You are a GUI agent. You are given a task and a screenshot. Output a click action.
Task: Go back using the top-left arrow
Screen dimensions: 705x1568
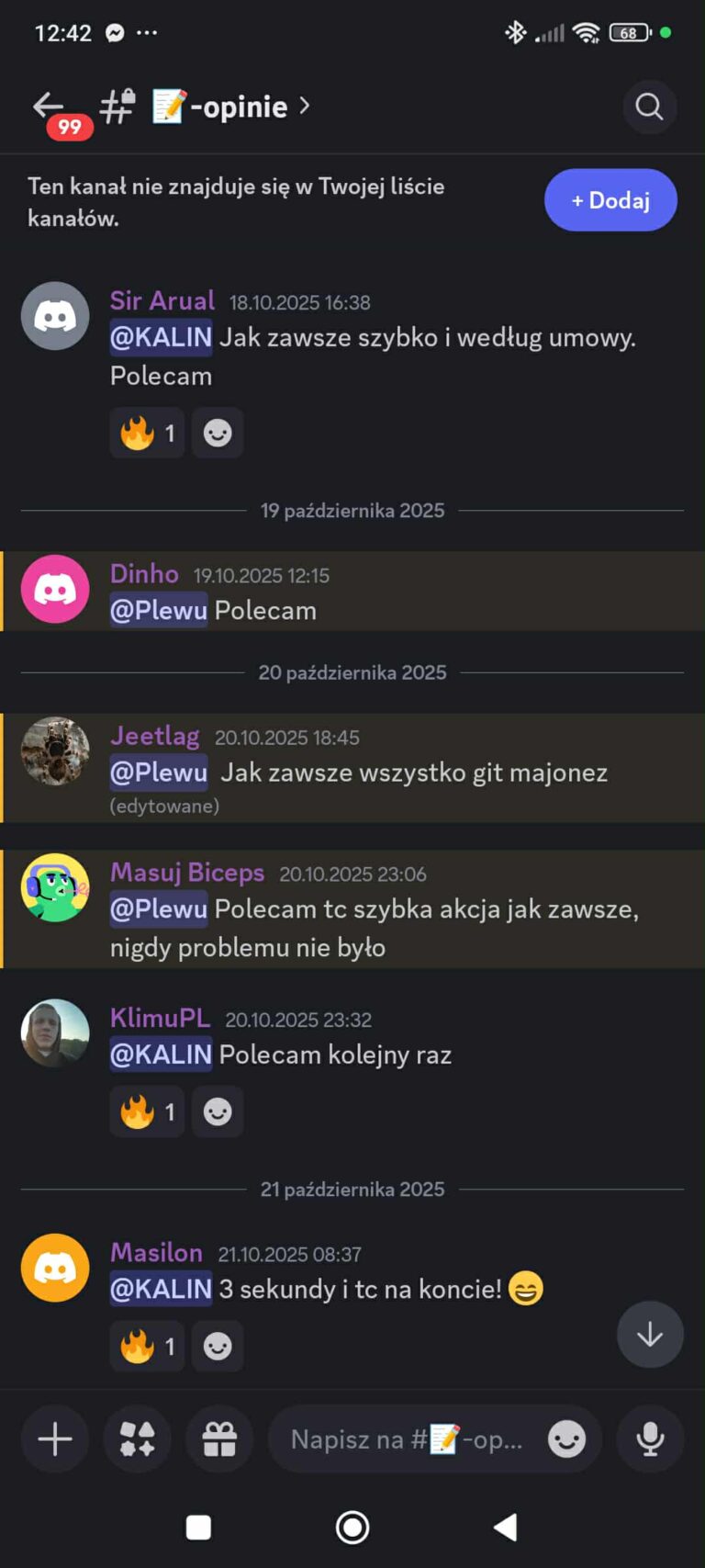pyautogui.click(x=48, y=107)
